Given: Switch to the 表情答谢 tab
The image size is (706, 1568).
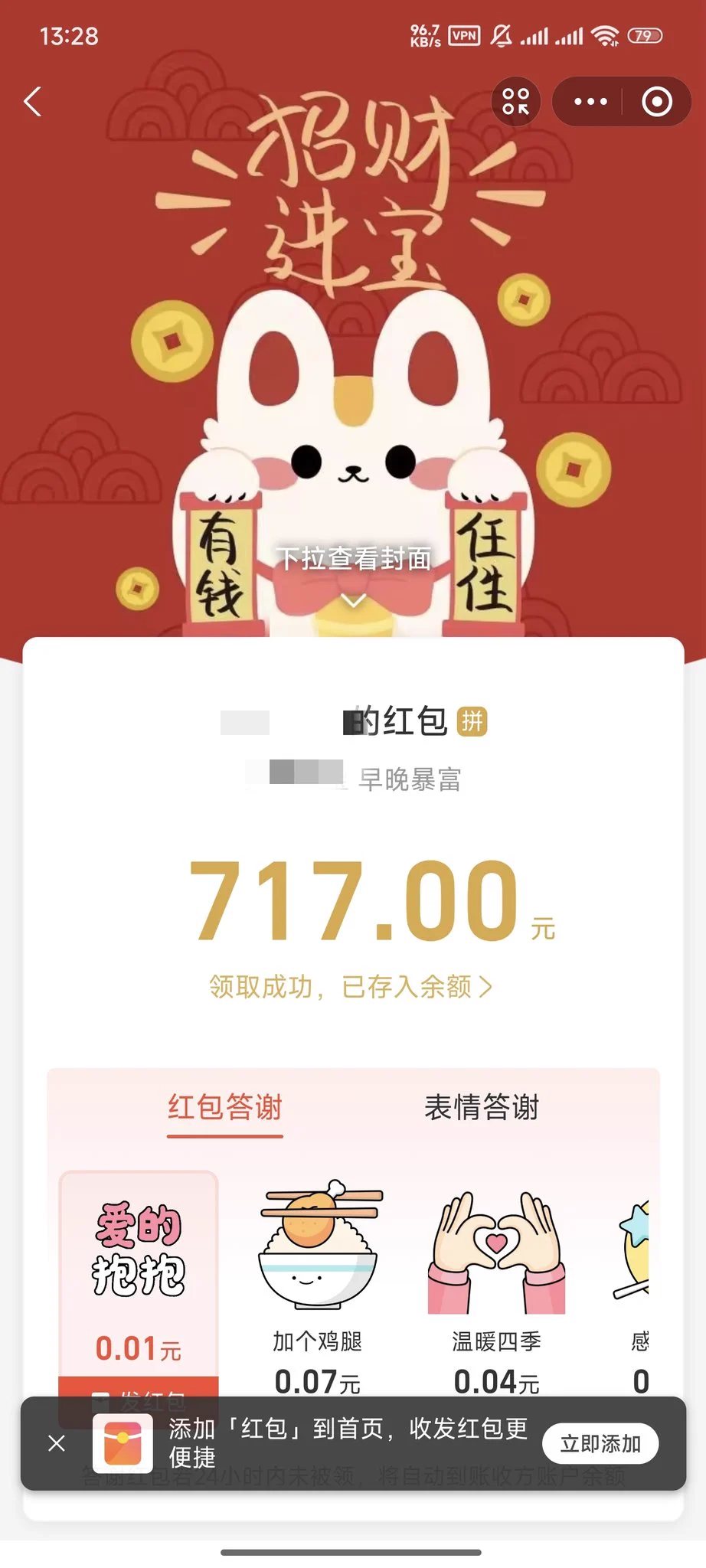Looking at the screenshot, I should coord(482,1107).
